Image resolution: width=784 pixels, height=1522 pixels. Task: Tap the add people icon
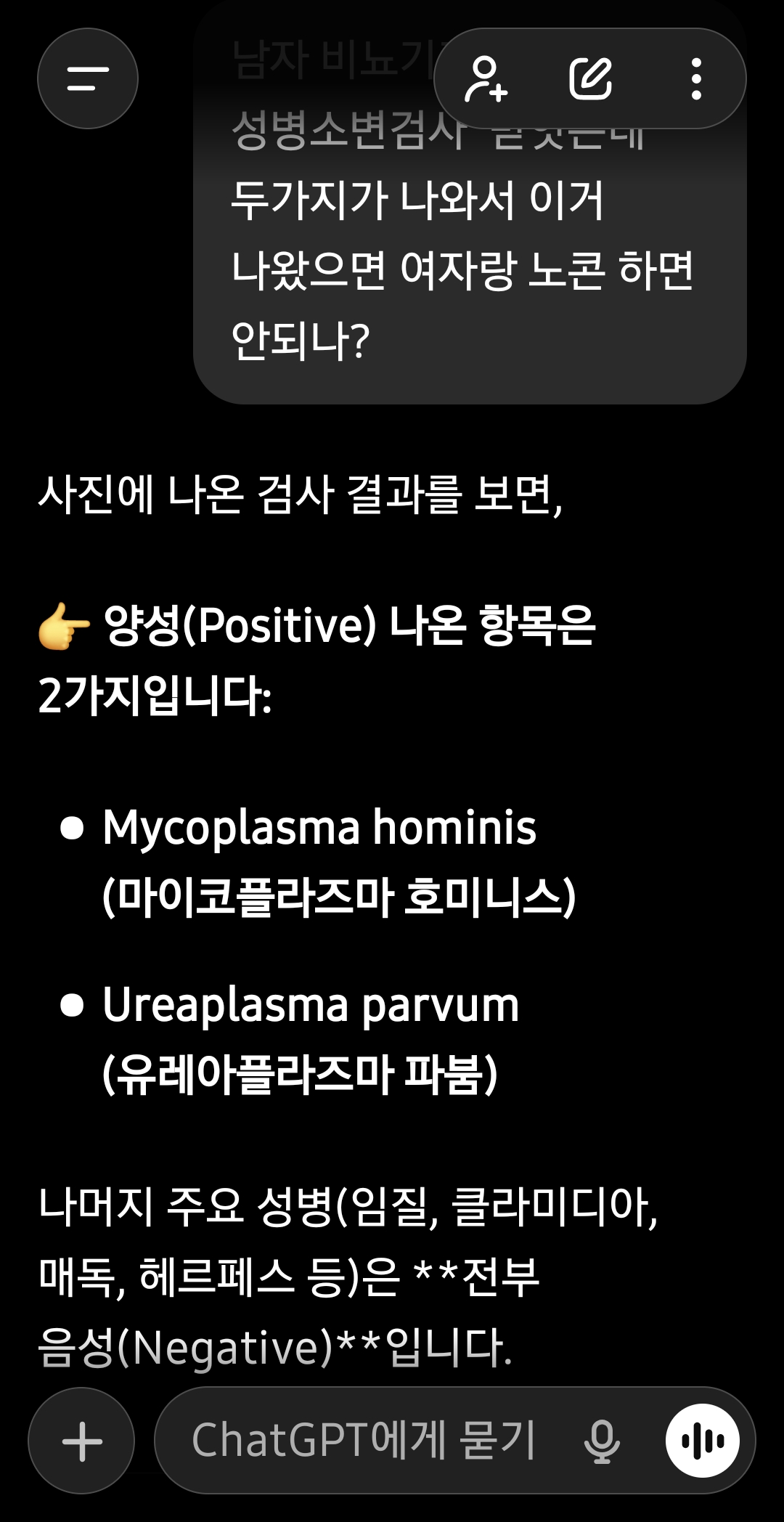486,78
